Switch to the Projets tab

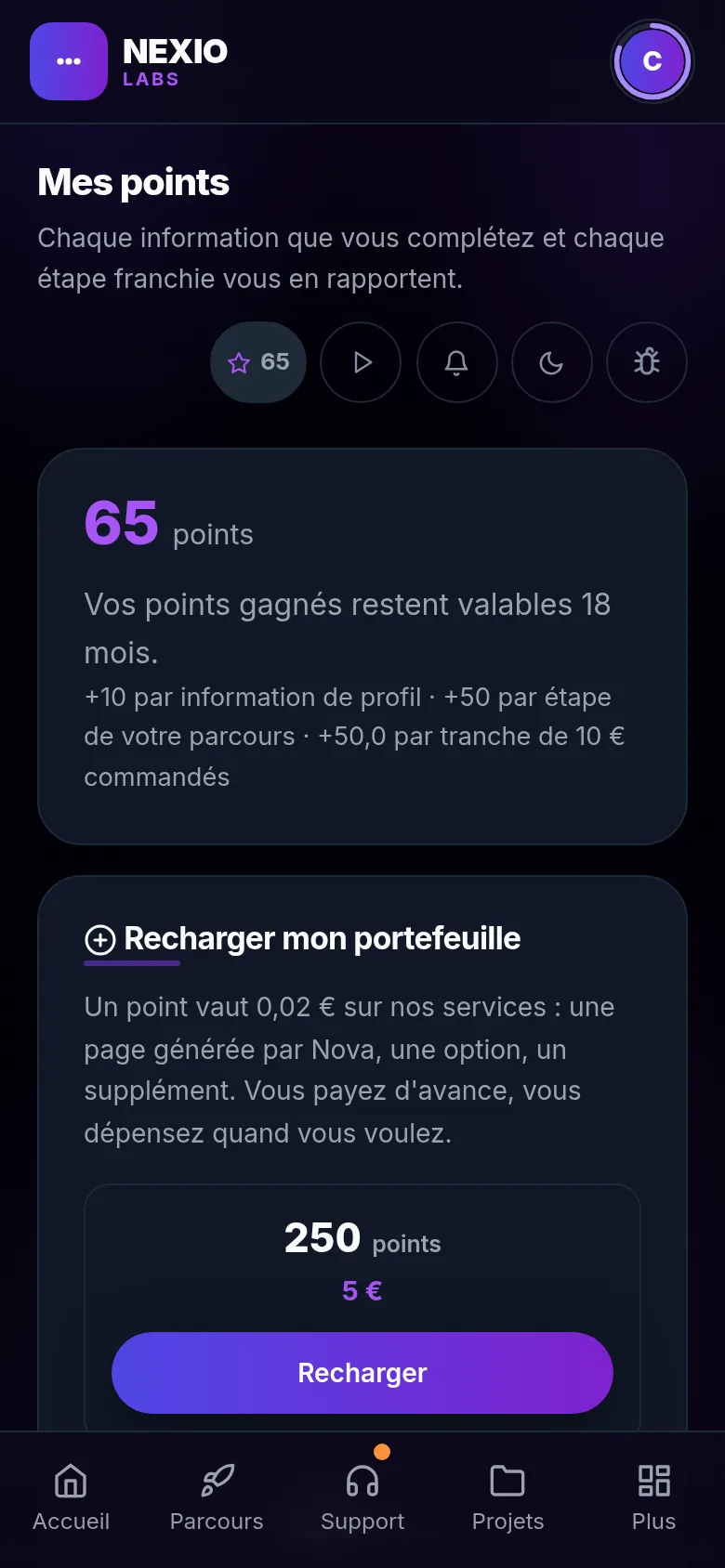click(507, 1497)
